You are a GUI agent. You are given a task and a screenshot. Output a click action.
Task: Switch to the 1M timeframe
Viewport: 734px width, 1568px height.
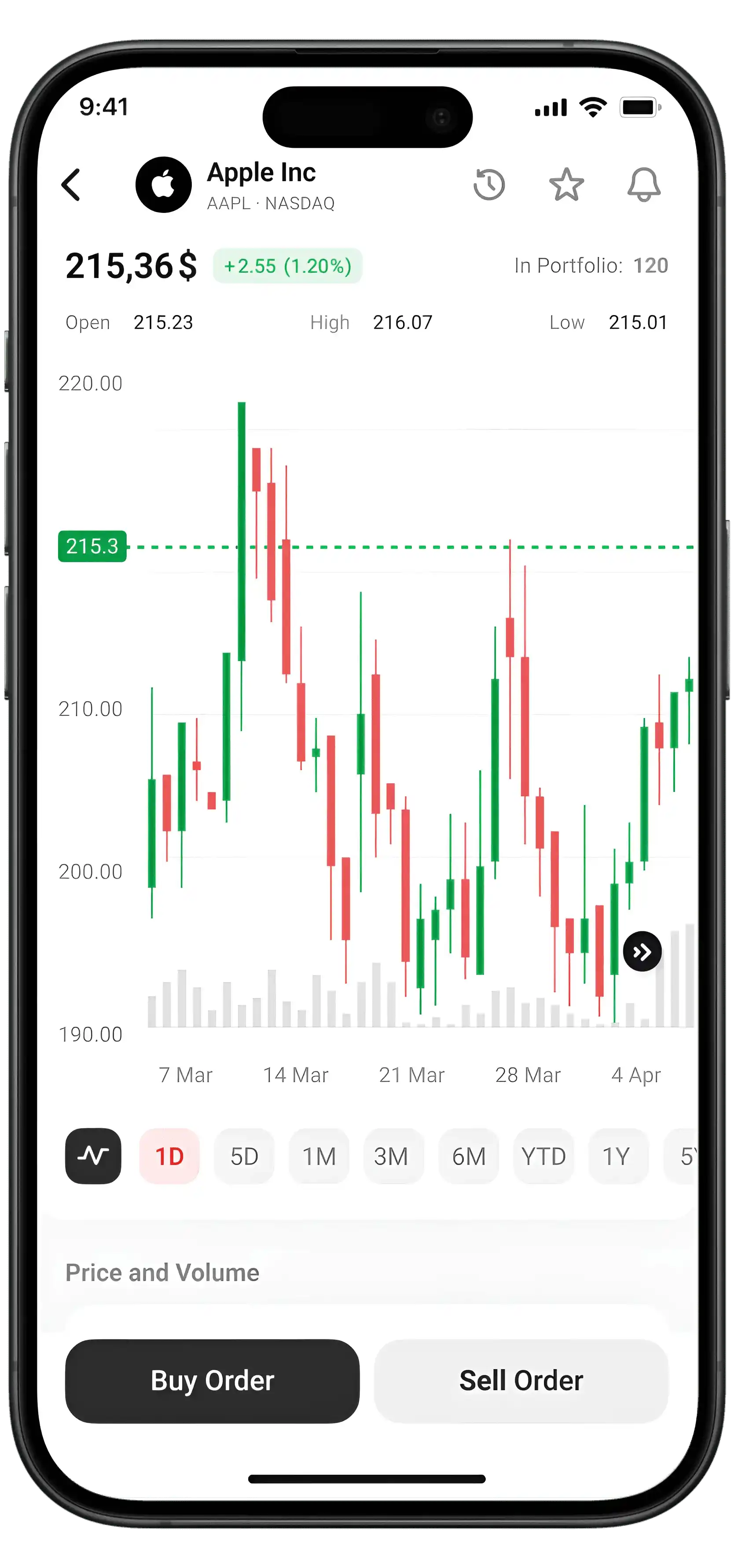pos(319,1156)
